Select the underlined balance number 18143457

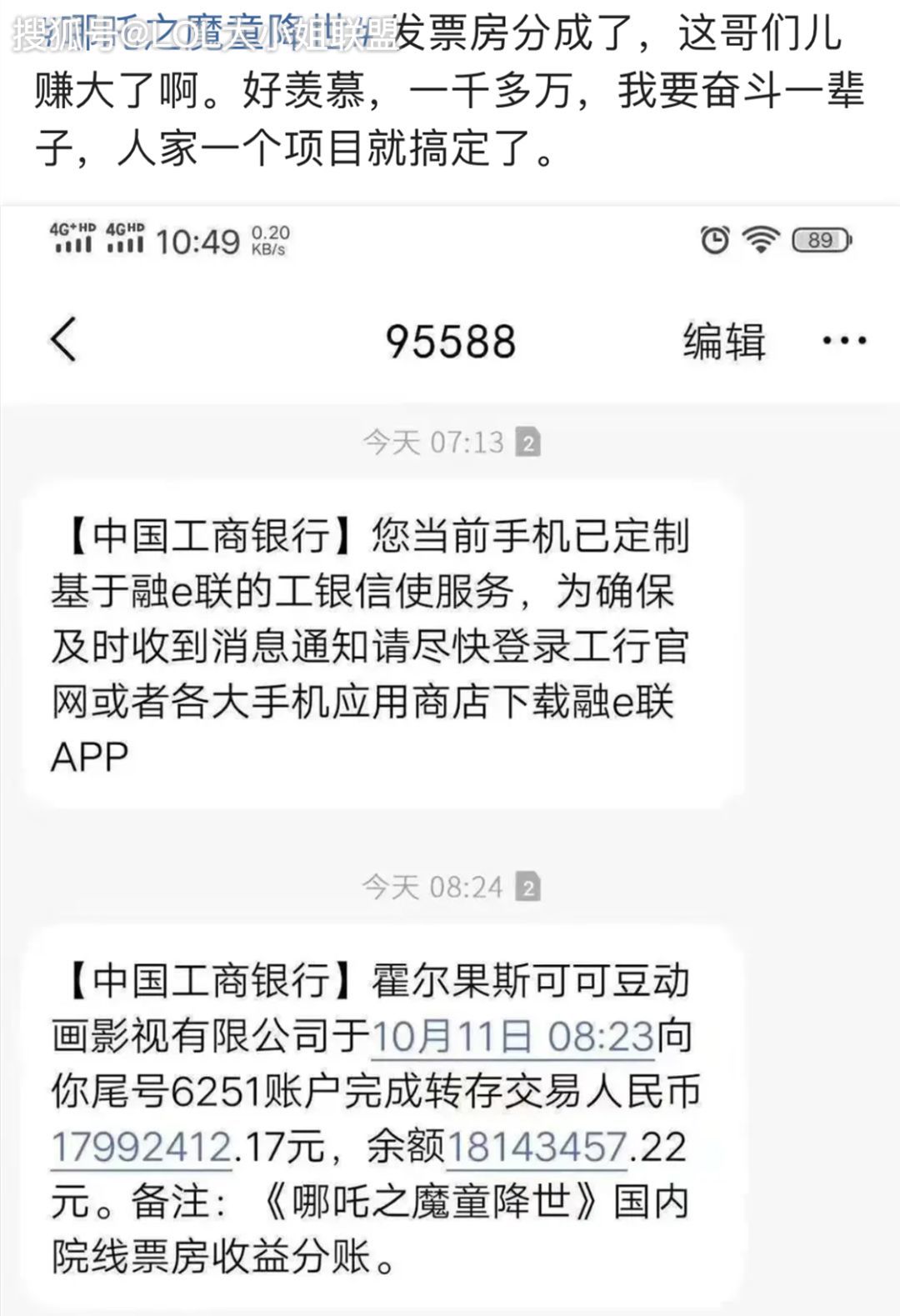[537, 1148]
